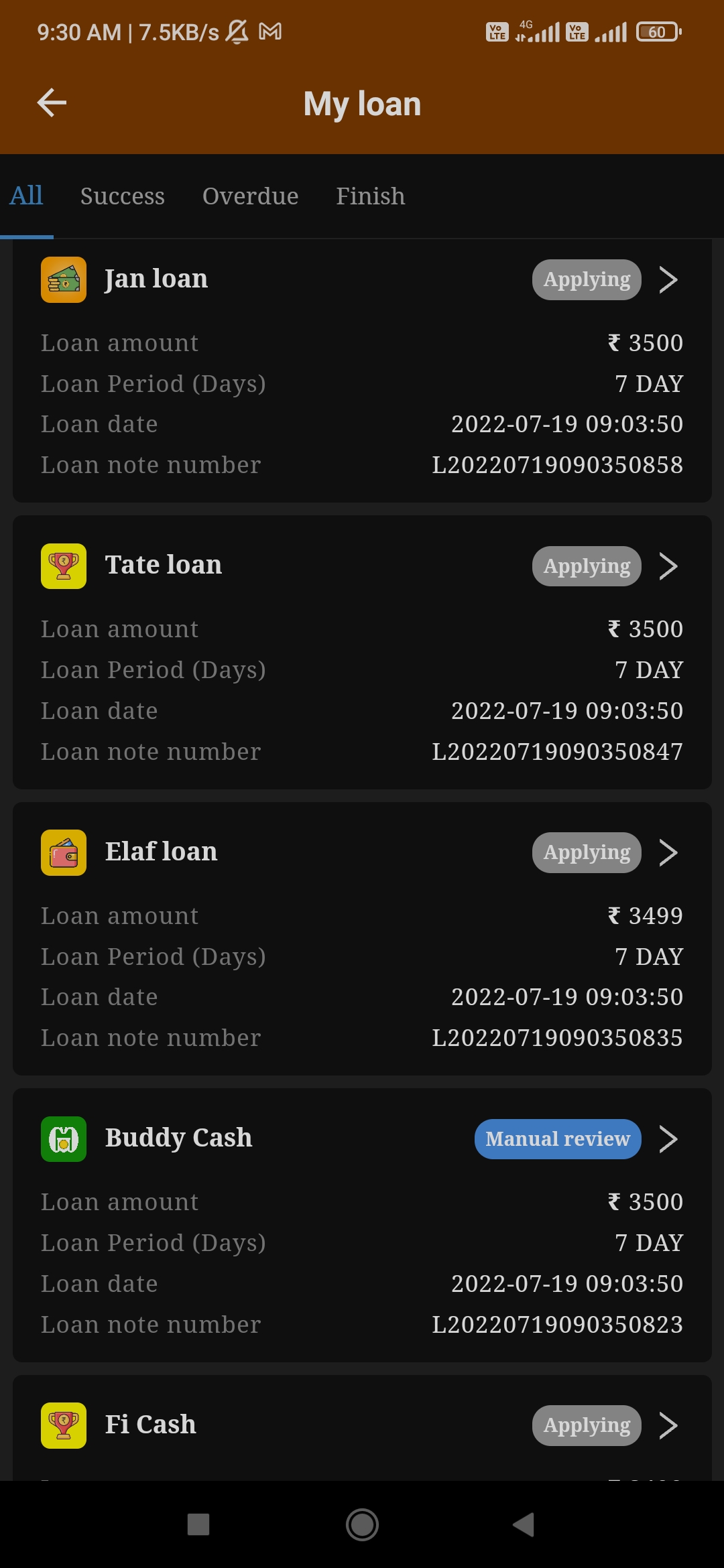Switch to the Success tab
724x1568 pixels.
pos(123,196)
